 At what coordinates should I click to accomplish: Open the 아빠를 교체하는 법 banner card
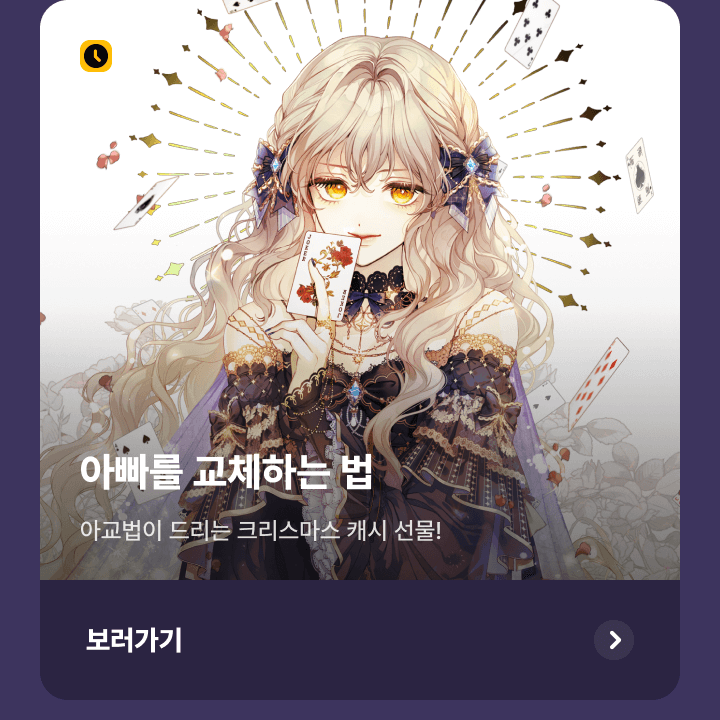click(x=360, y=300)
